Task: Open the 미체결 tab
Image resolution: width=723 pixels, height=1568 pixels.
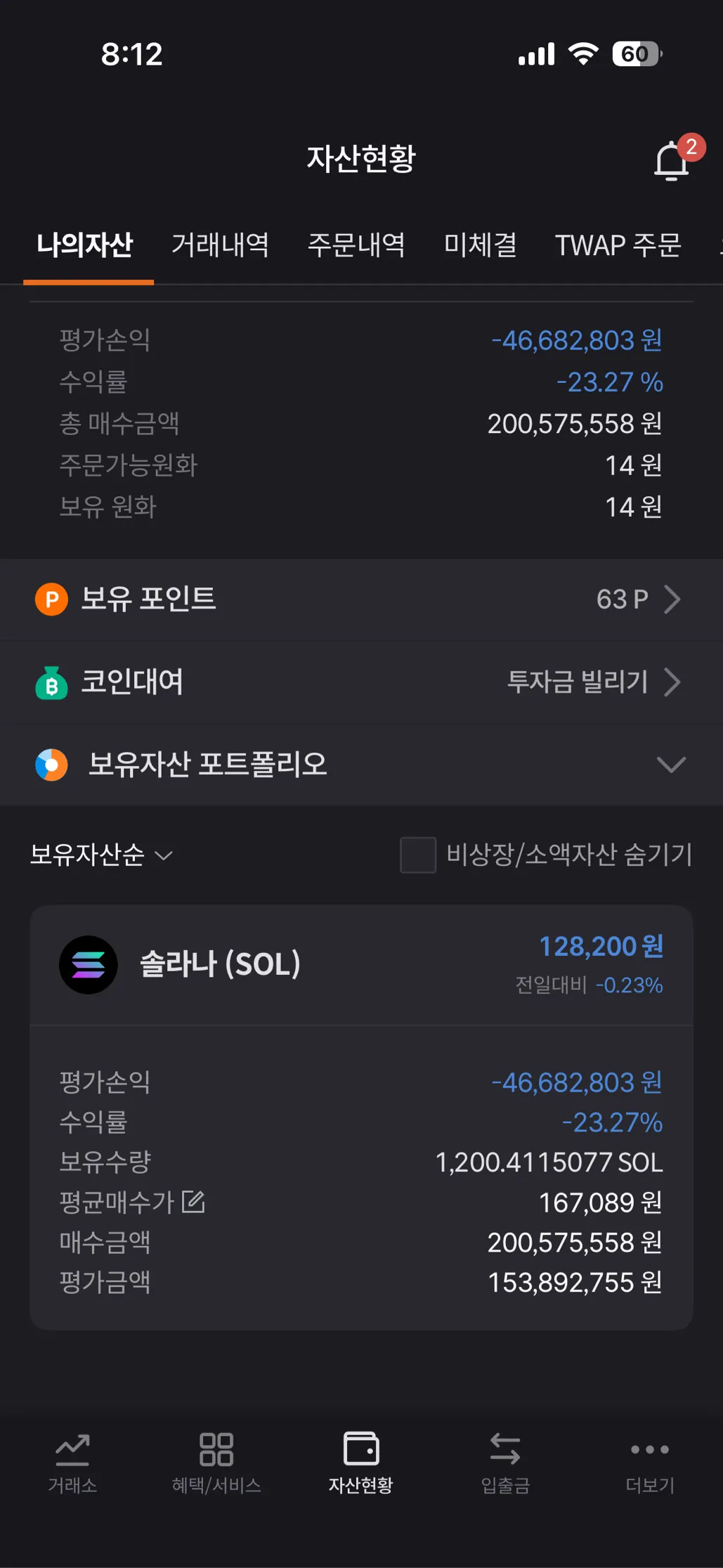Action: (x=480, y=245)
